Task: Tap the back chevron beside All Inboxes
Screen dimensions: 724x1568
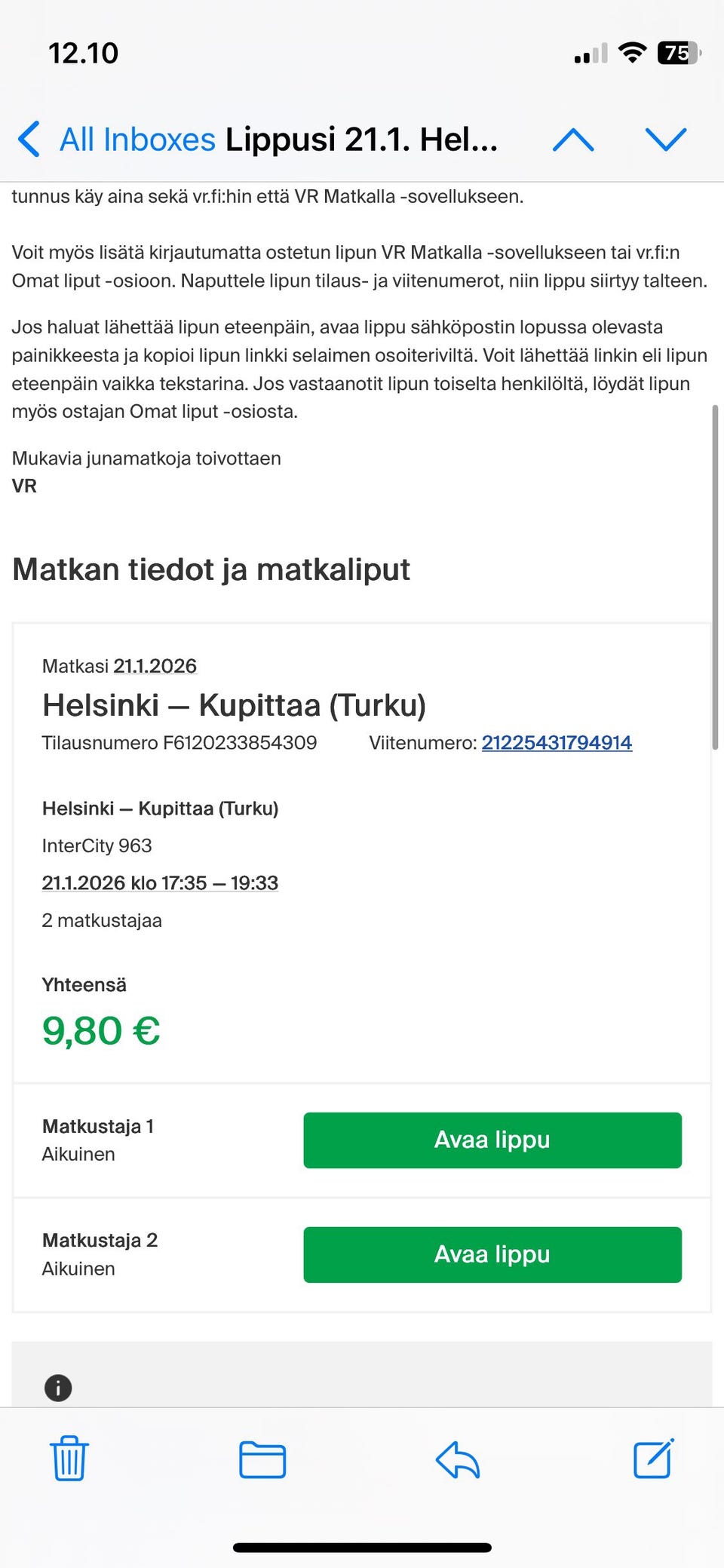Action: (29, 140)
